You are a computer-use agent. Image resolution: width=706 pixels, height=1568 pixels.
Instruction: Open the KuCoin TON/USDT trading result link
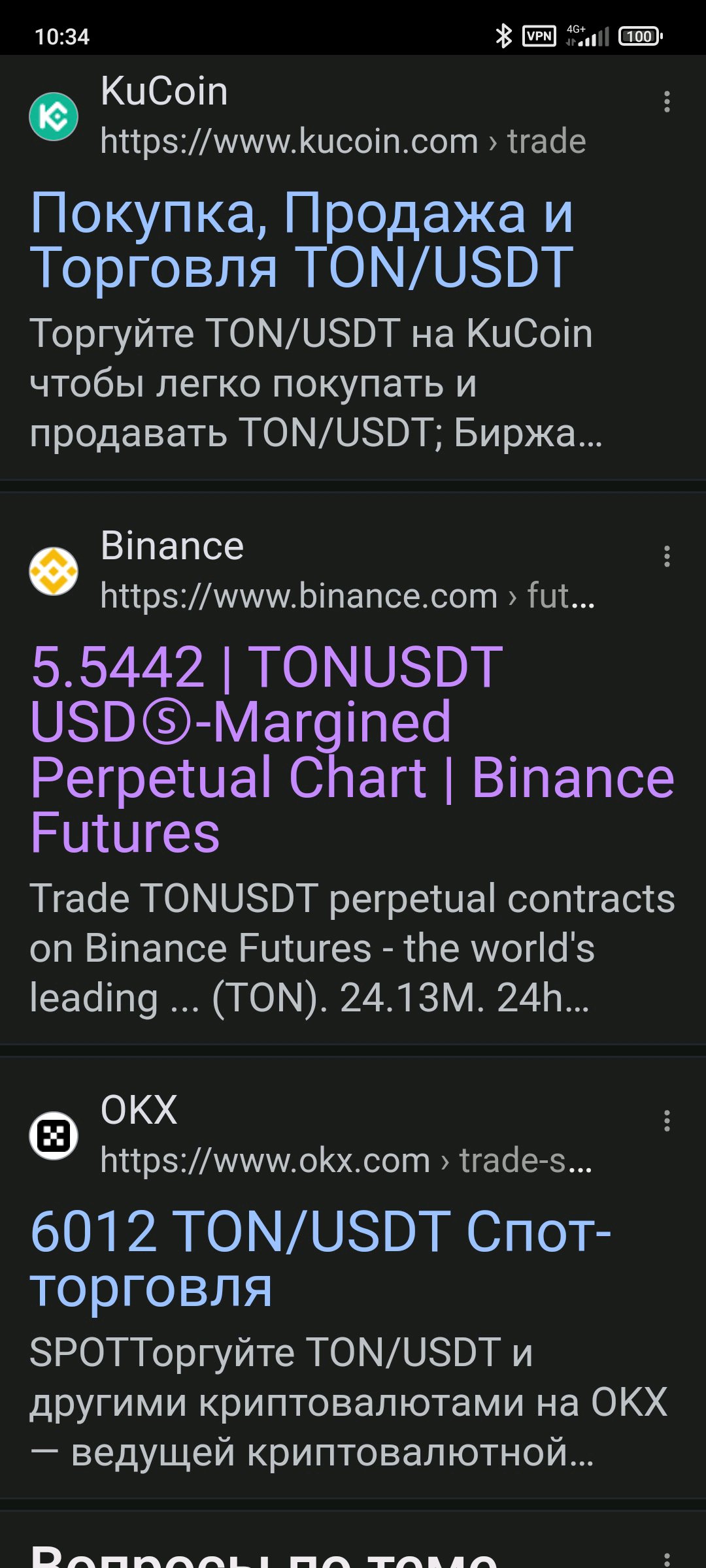pos(301,239)
